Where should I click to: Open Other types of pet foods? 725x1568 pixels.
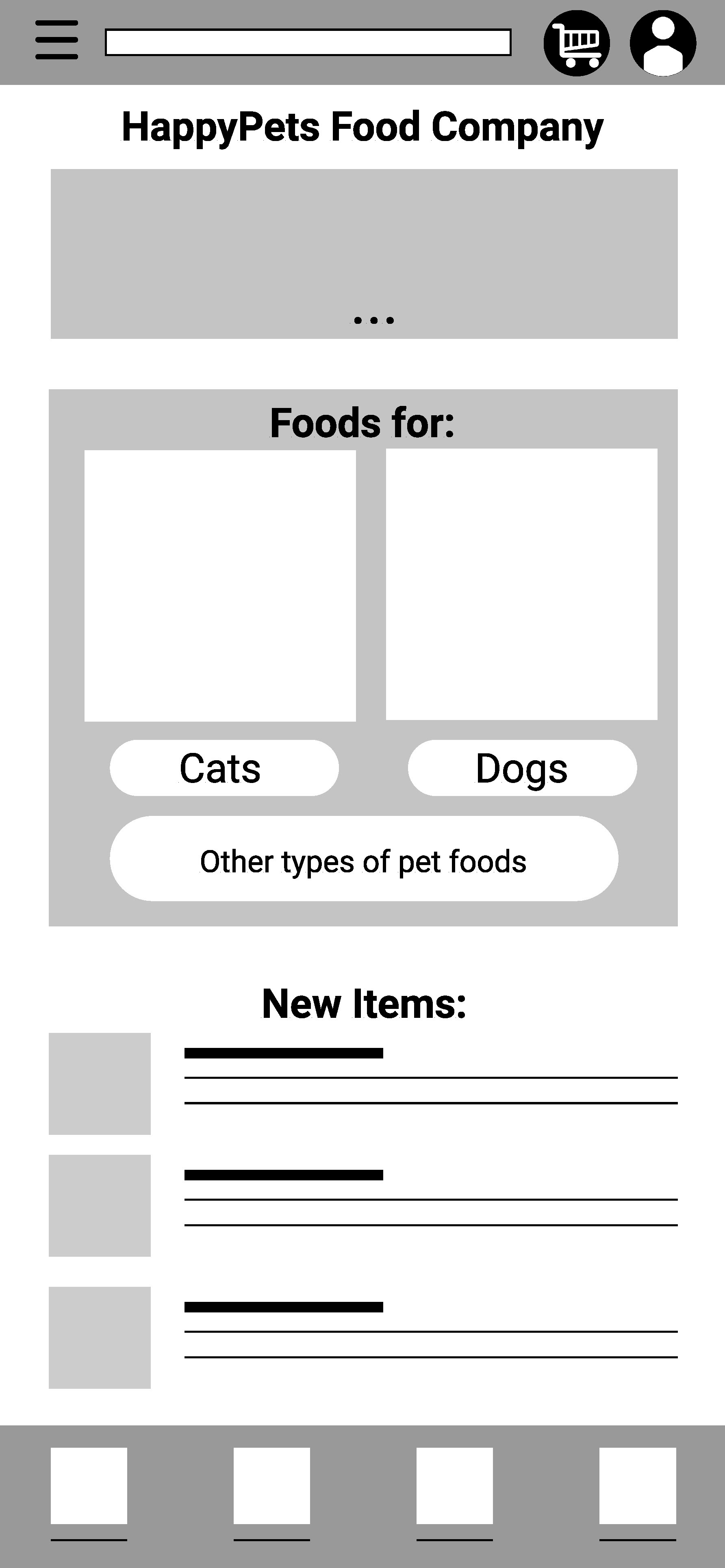363,859
